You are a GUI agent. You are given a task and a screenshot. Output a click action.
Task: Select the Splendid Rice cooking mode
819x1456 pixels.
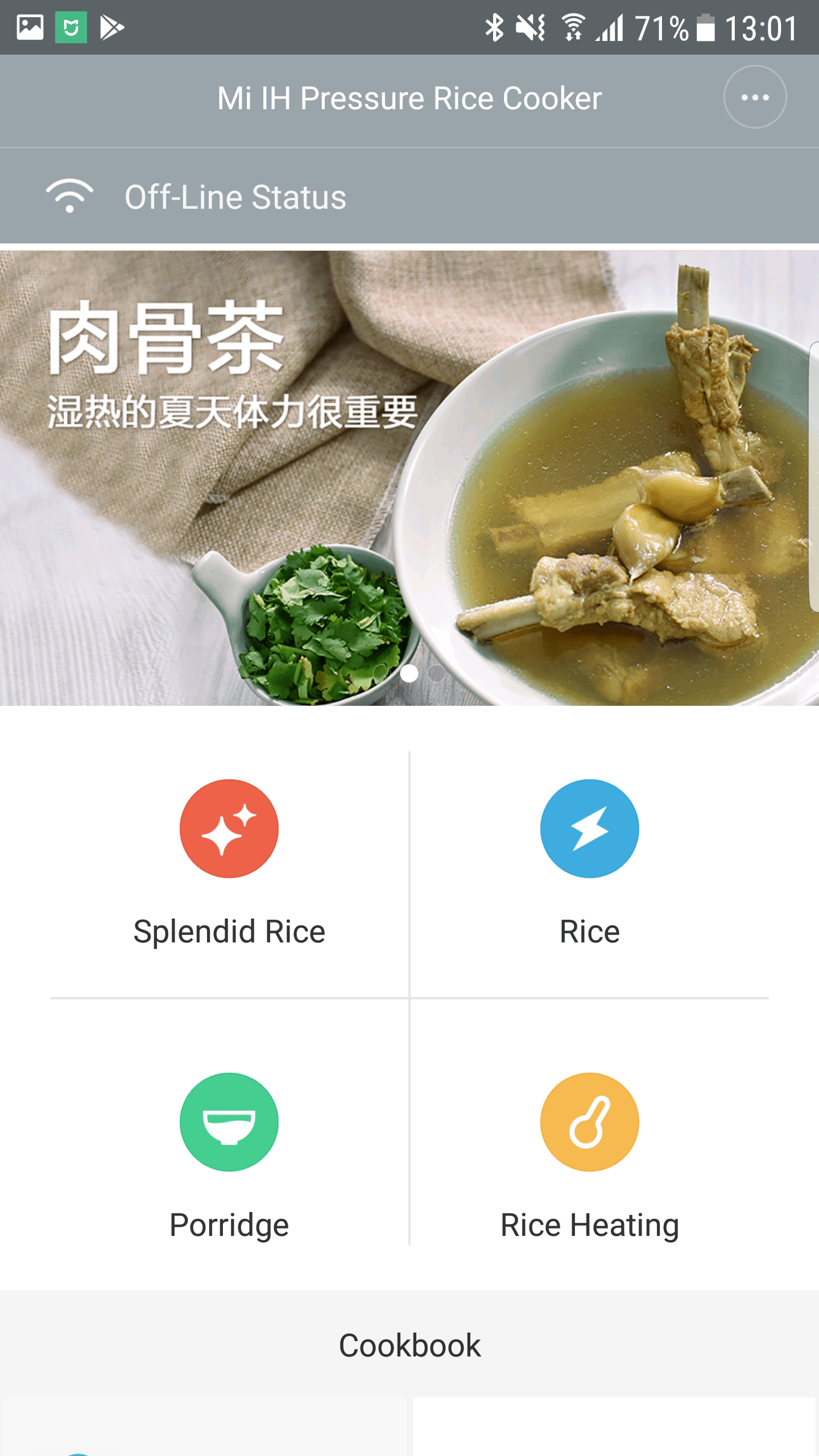229,863
